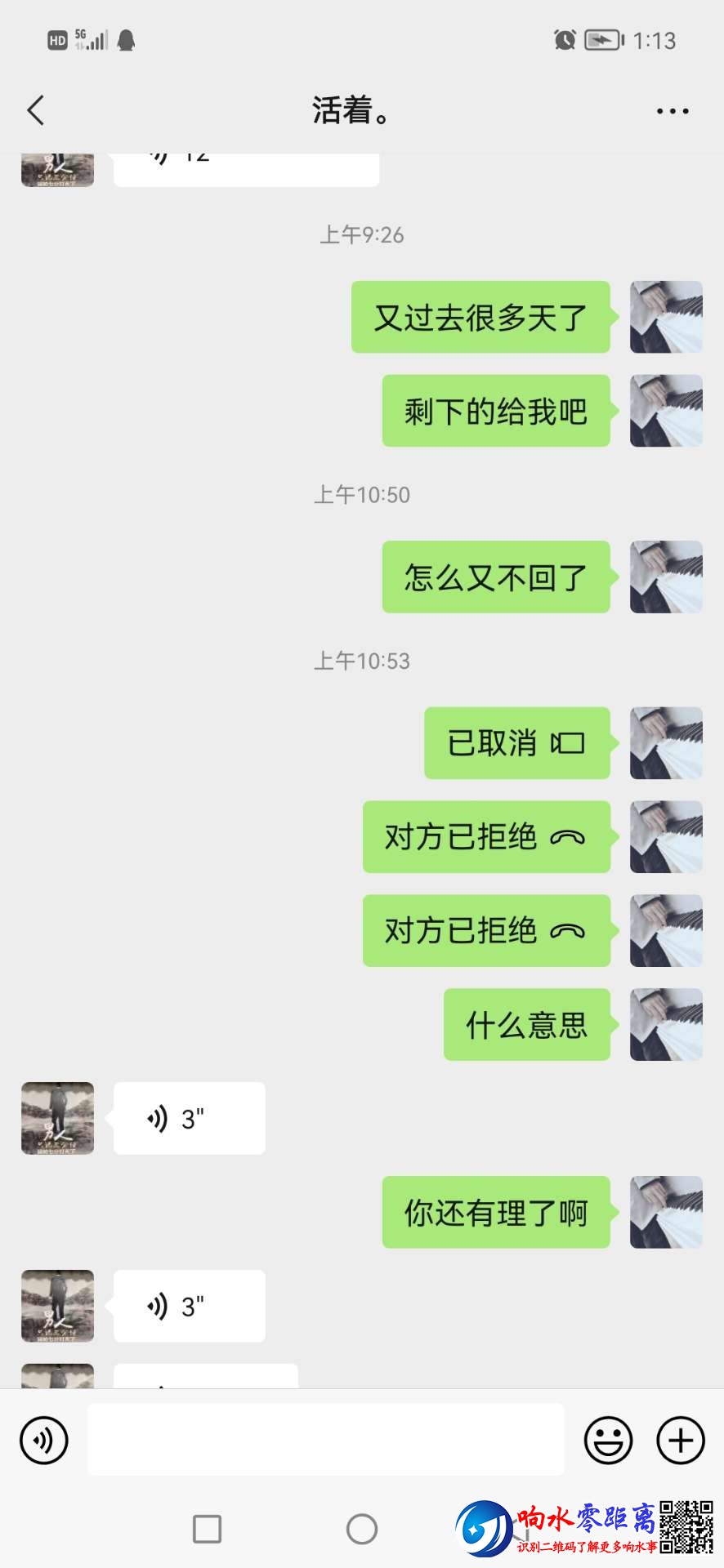Go back from the chat

coord(36,110)
